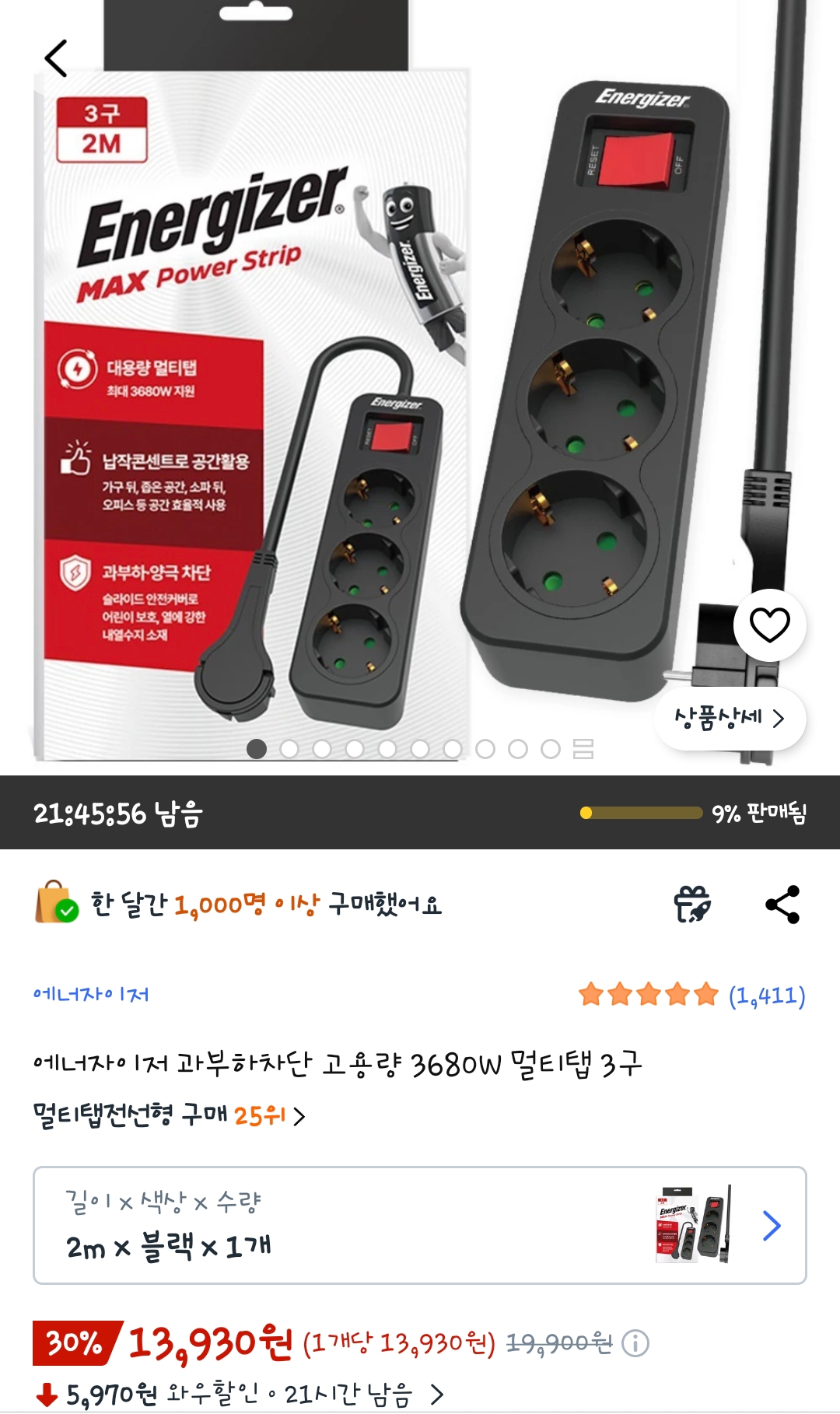
Task: Open the 에너자이저 brand link
Action: [91, 994]
